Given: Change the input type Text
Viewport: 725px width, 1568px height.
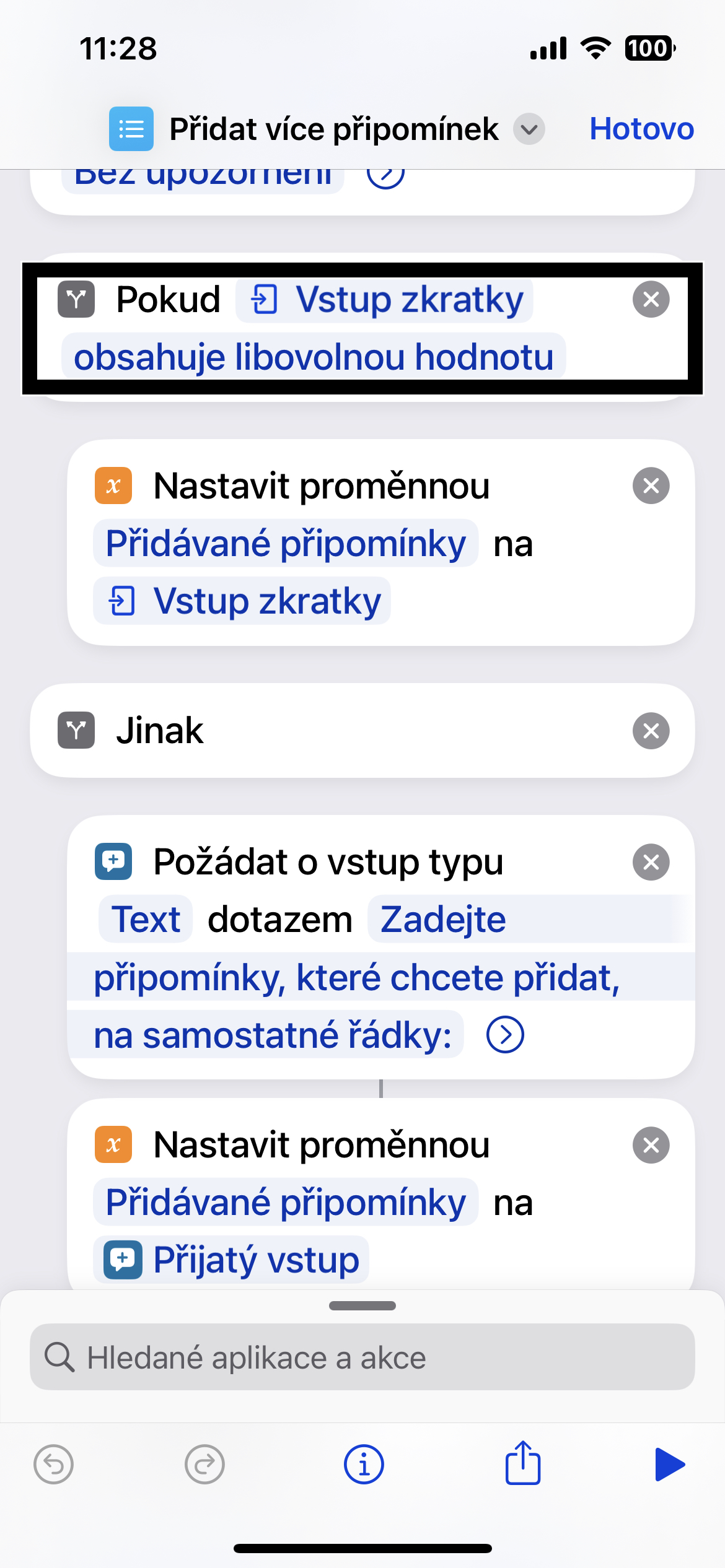Looking at the screenshot, I should (x=146, y=920).
